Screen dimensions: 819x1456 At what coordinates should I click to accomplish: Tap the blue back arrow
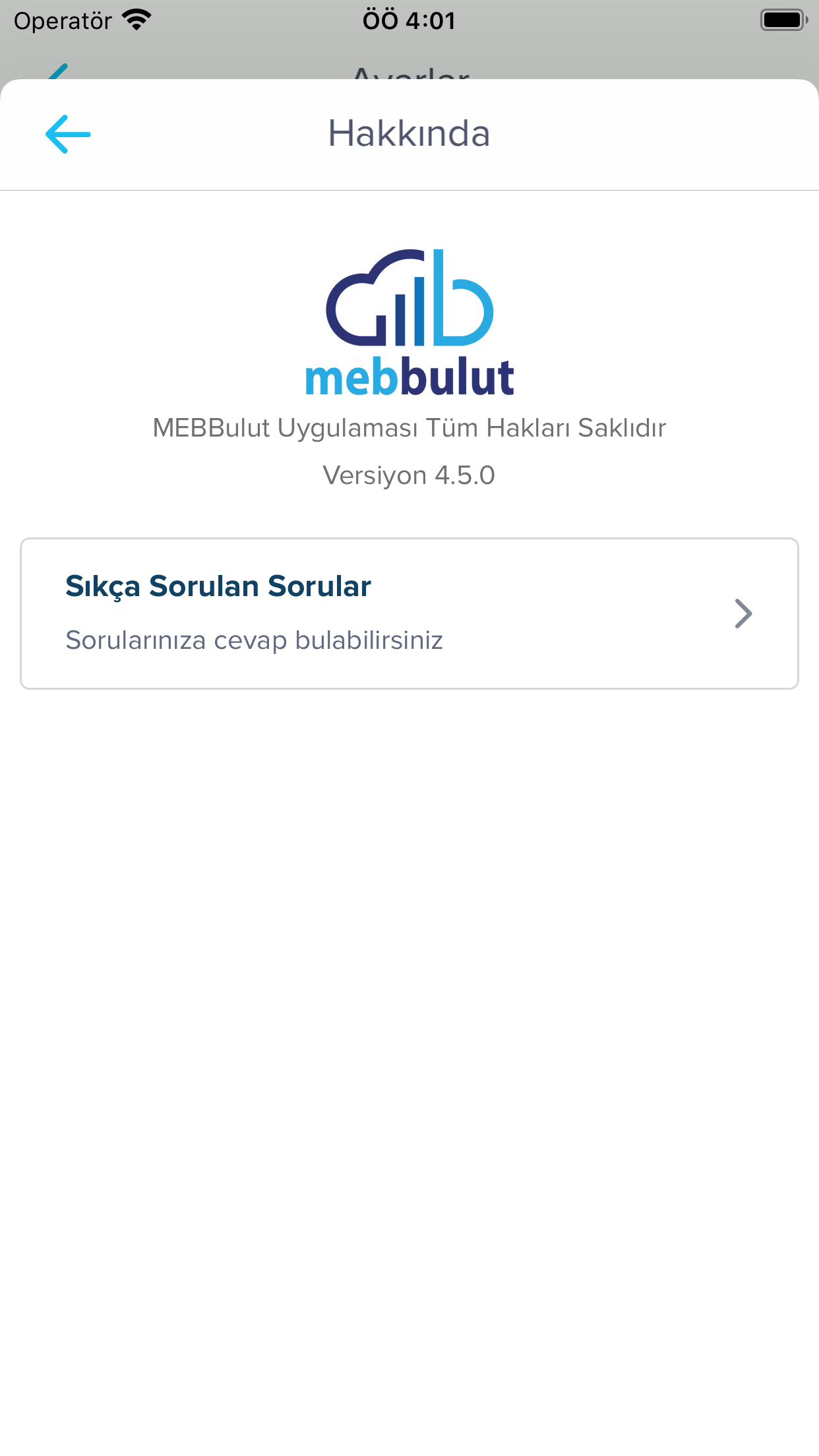(66, 134)
